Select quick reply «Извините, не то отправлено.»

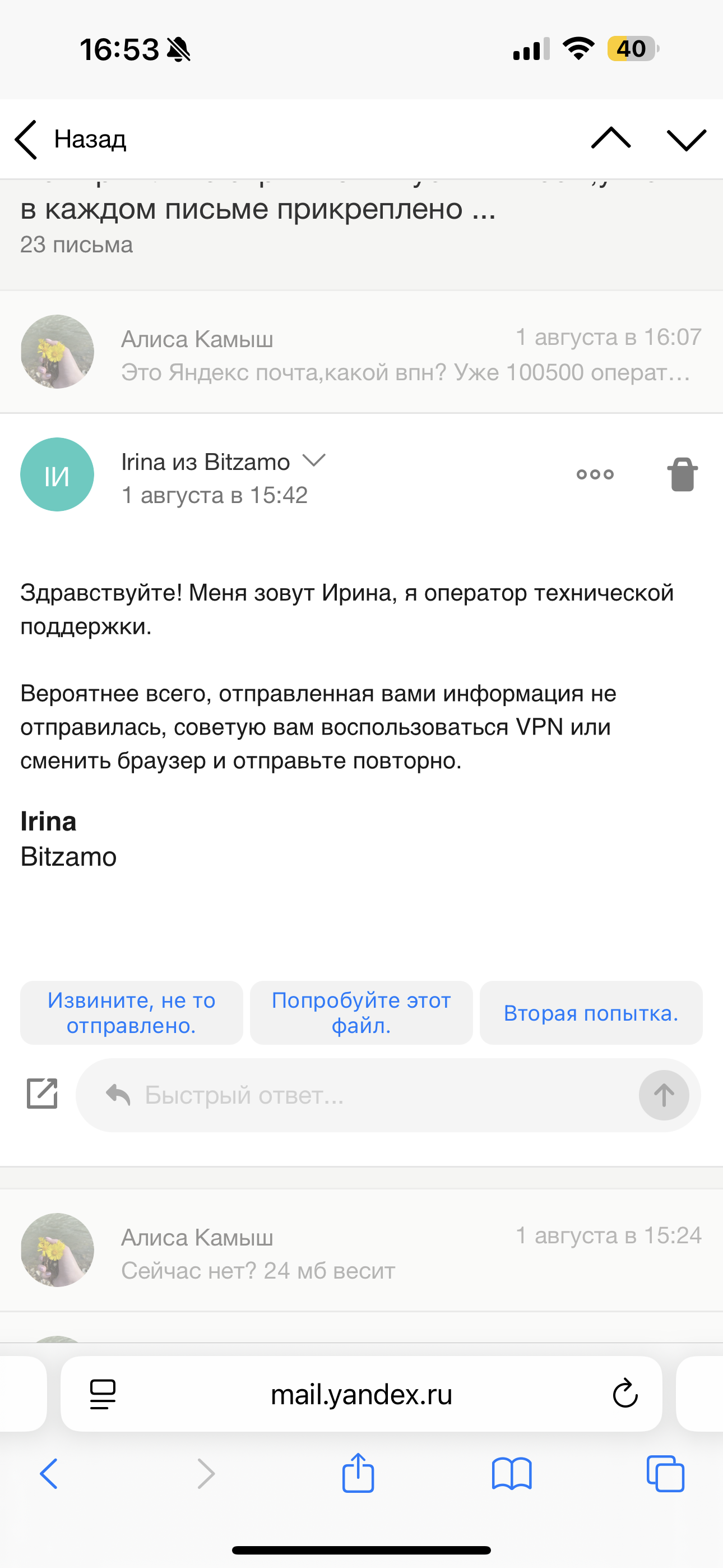coord(132,1013)
